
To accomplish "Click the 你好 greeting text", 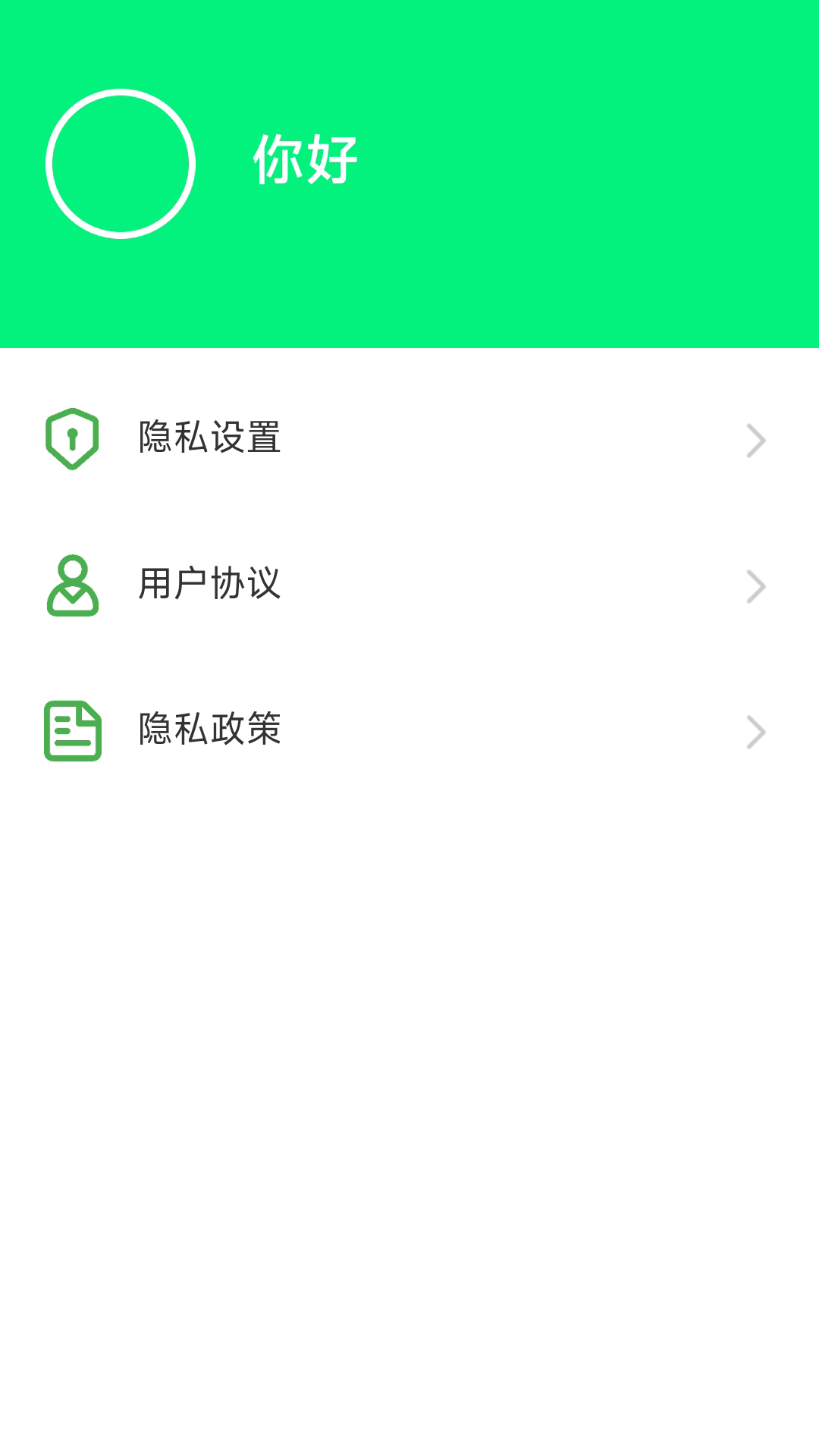I will (303, 160).
